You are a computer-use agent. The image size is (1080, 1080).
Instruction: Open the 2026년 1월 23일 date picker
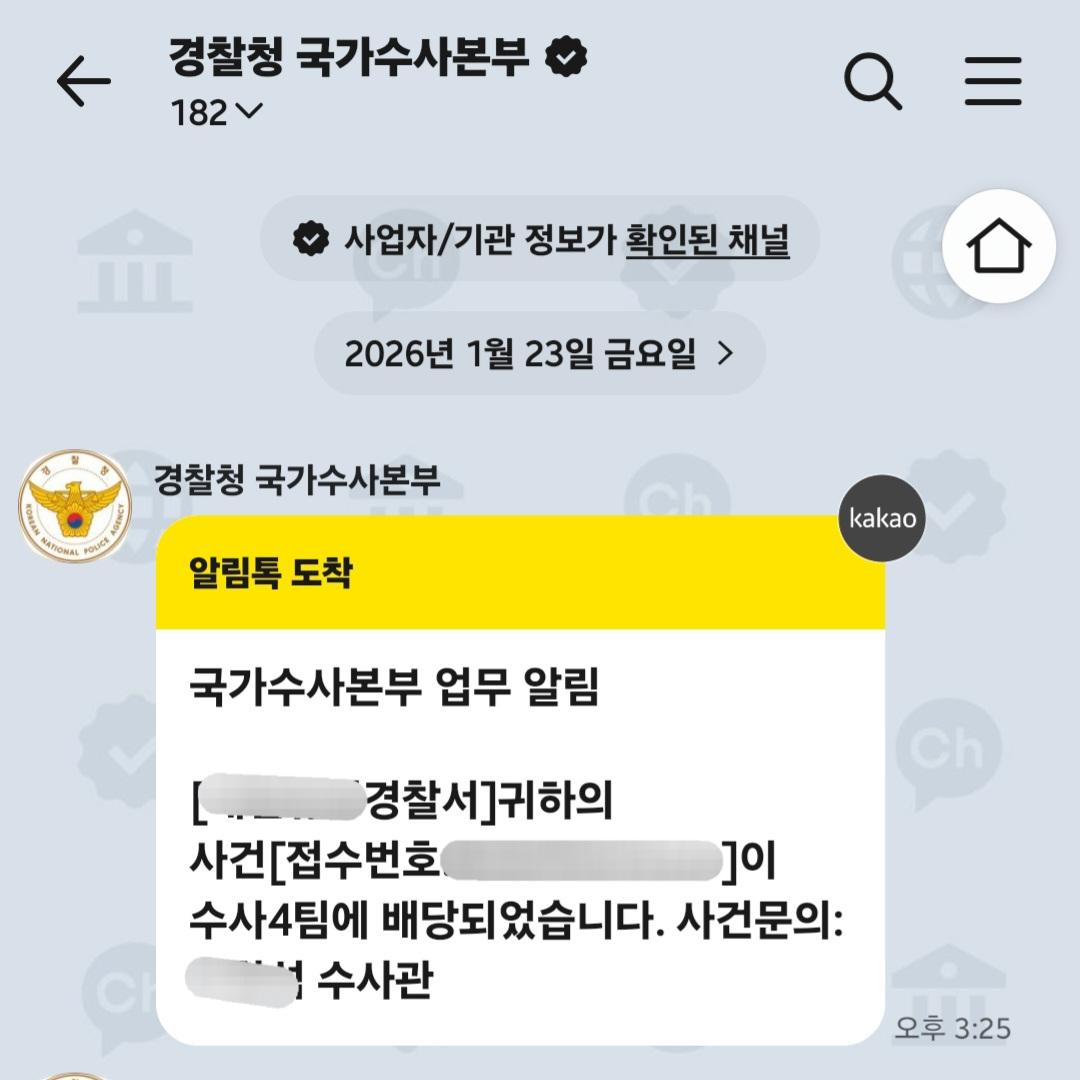tap(539, 354)
